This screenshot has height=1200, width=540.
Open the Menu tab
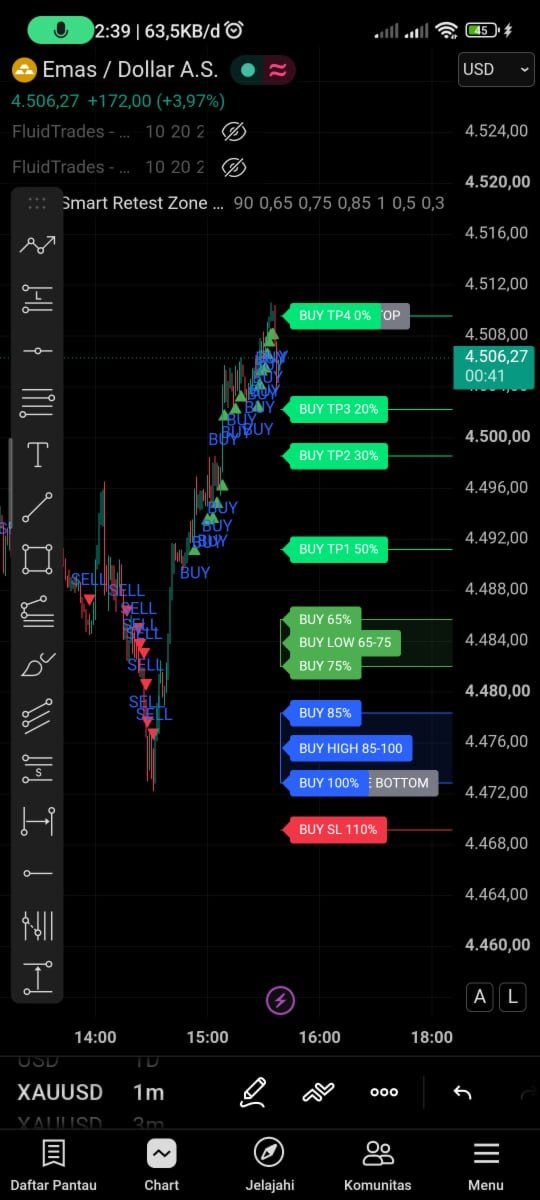486,1165
